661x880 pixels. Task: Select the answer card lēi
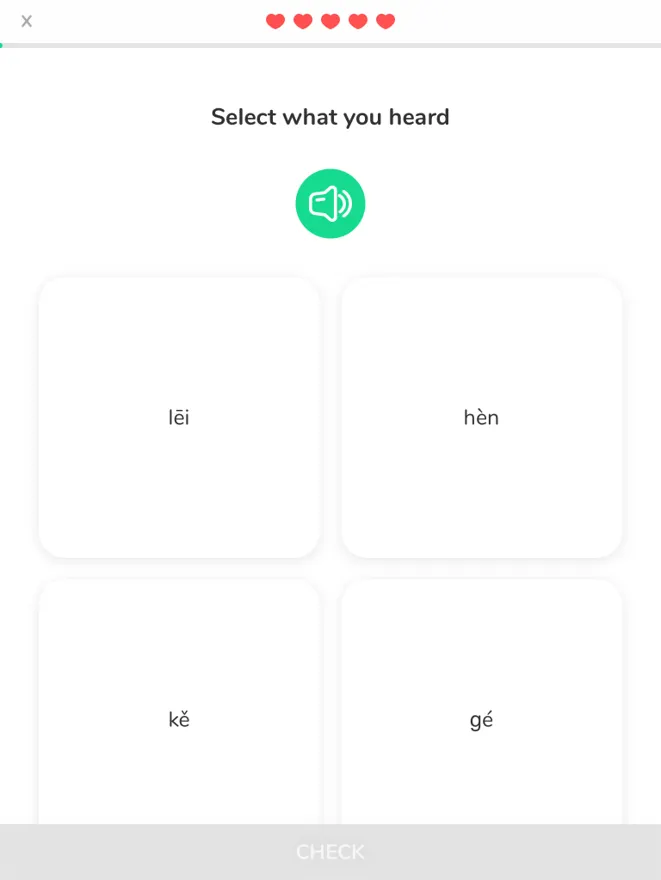[179, 417]
